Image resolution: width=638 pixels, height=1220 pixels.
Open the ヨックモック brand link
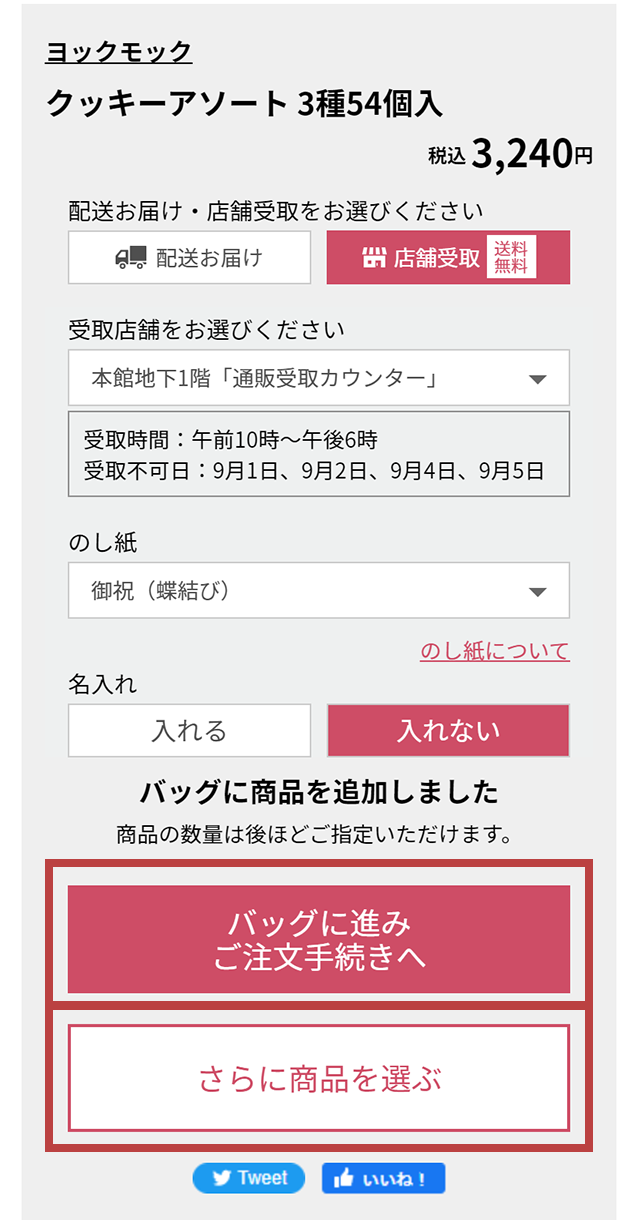[x=119, y=52]
